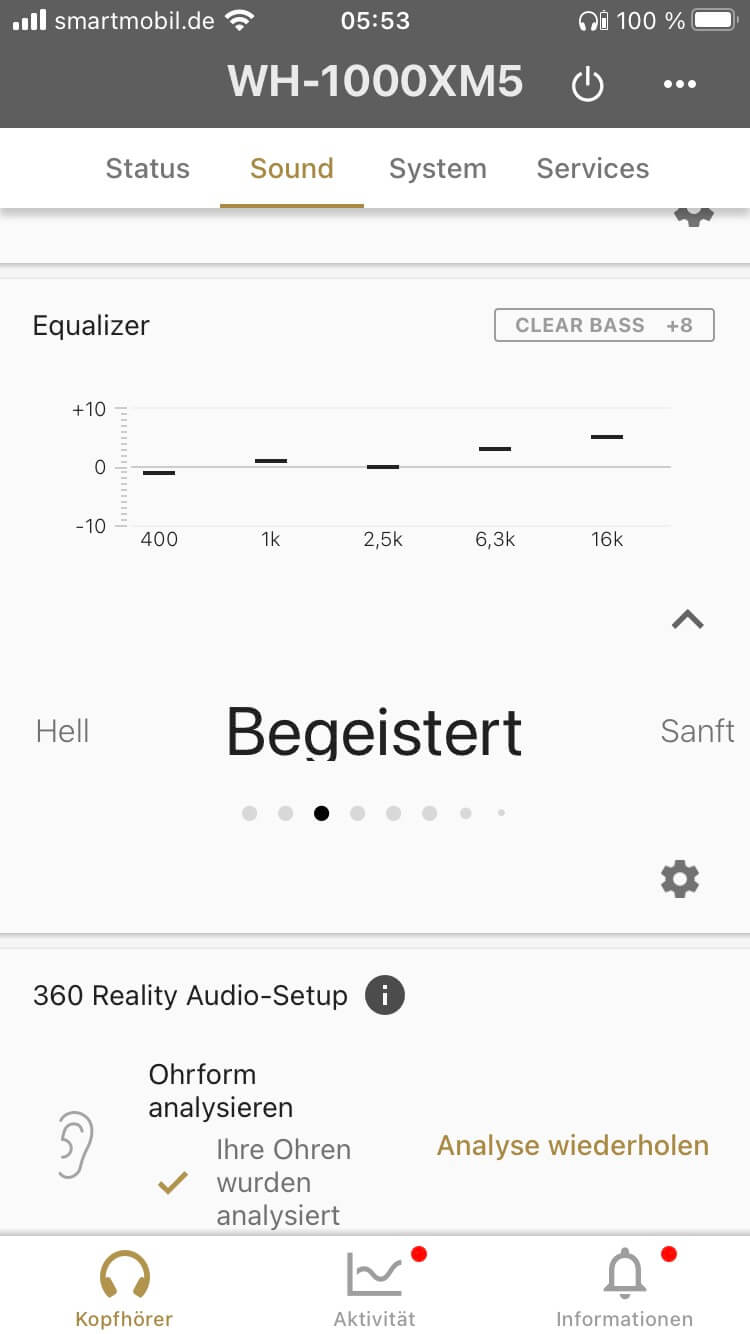Turn off headphones with the power icon

pyautogui.click(x=587, y=85)
